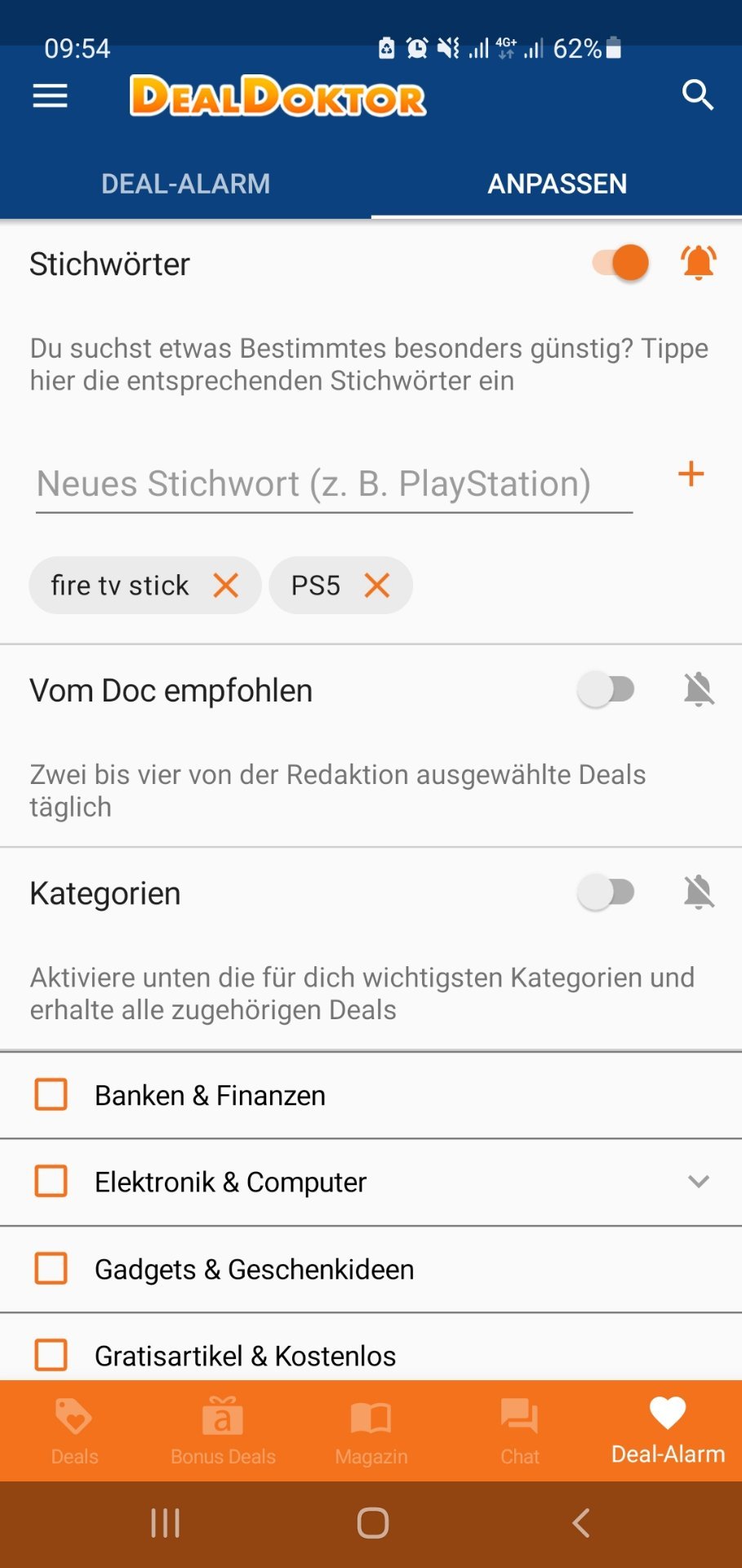Open search with the magnifier icon
742x1568 pixels.
click(x=698, y=95)
